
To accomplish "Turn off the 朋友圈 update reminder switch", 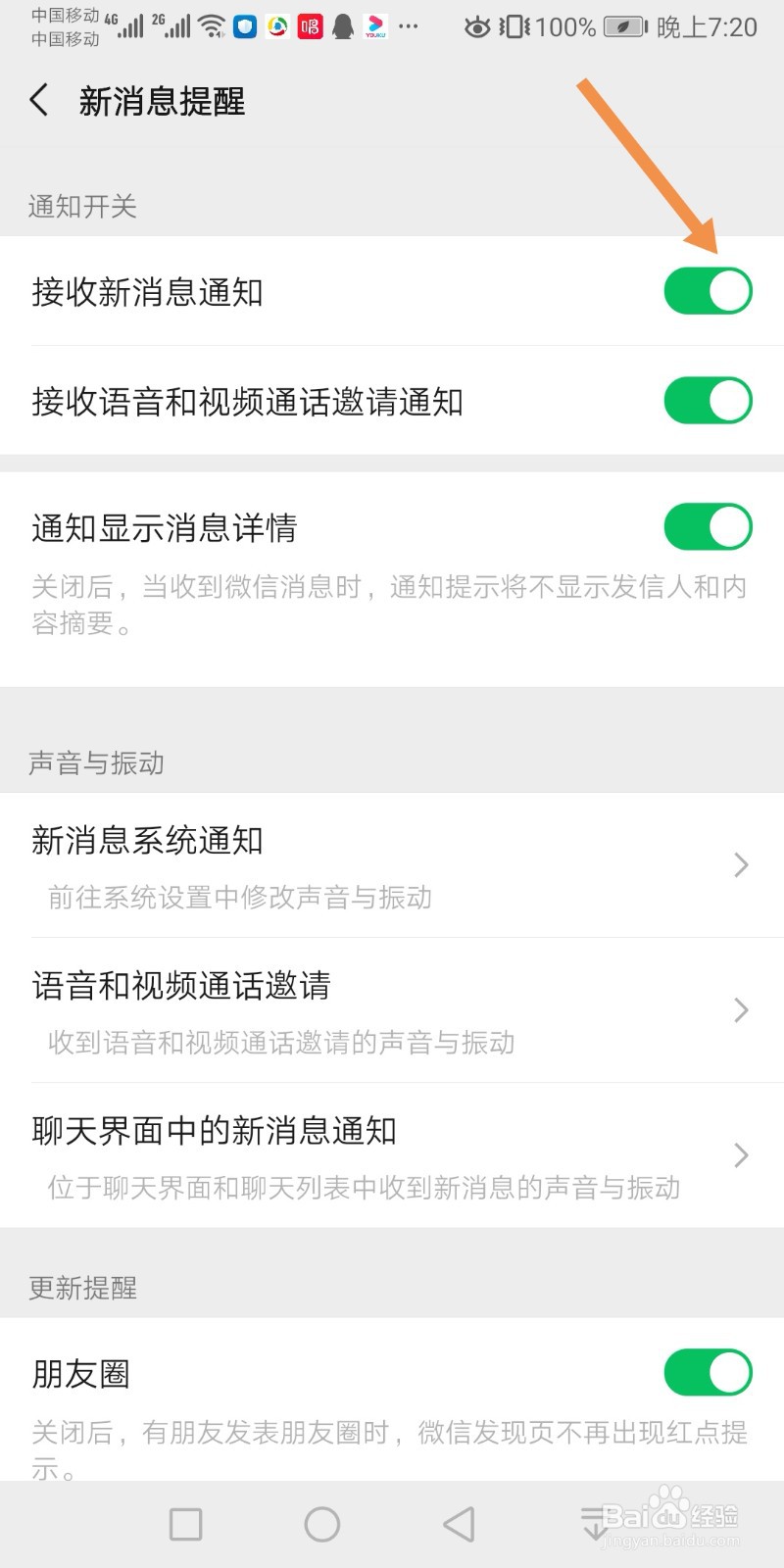I will tap(708, 1372).
